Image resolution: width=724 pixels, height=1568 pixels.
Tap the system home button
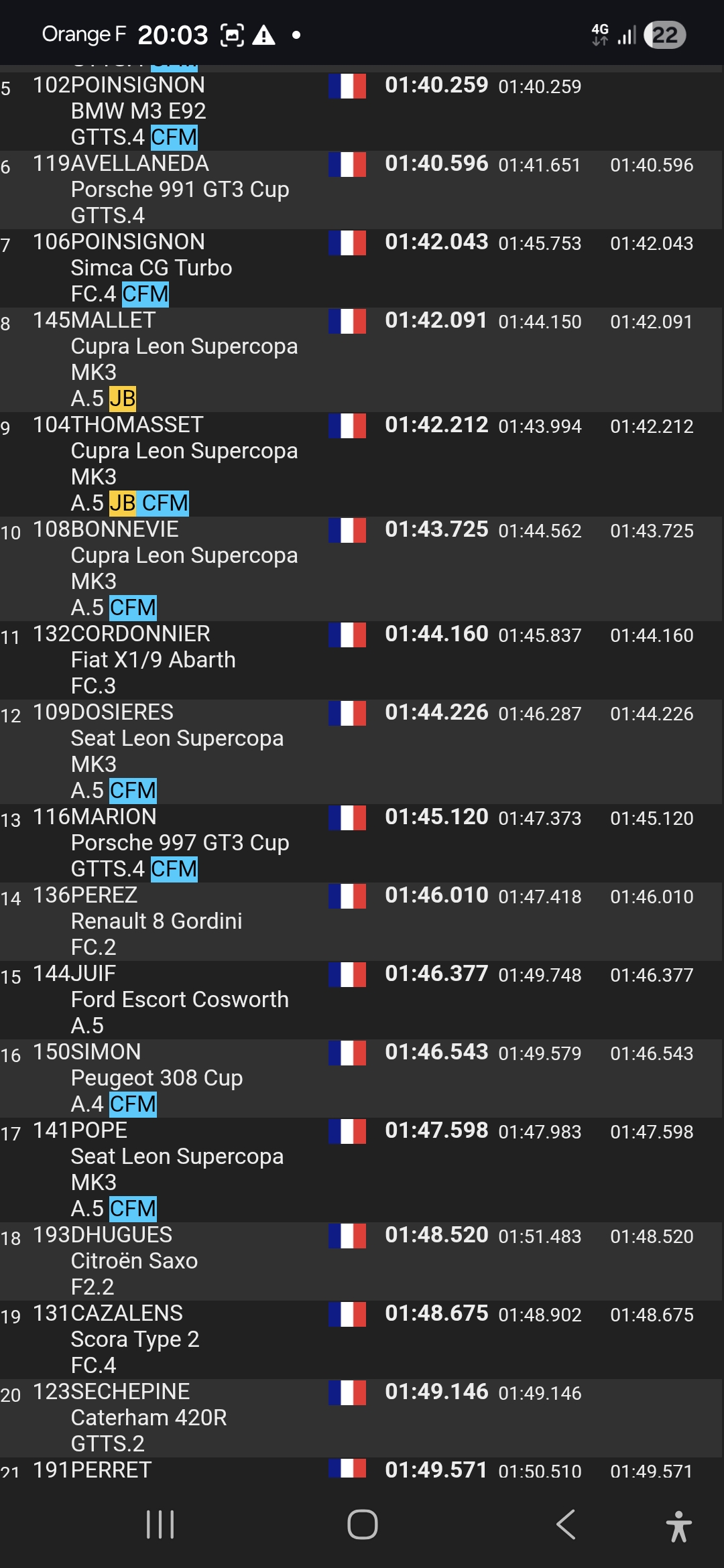pos(363,1524)
